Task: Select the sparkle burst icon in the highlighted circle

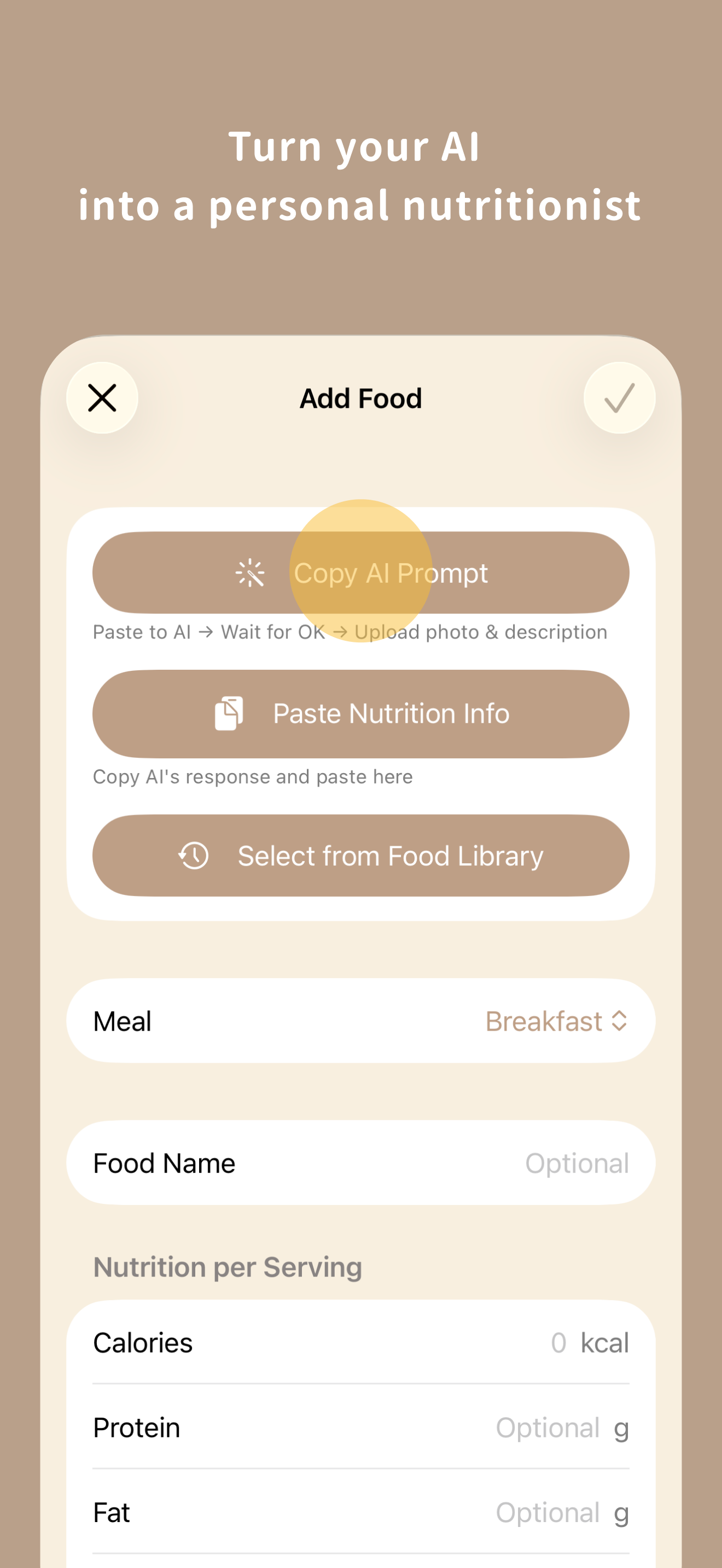Action: (x=249, y=572)
